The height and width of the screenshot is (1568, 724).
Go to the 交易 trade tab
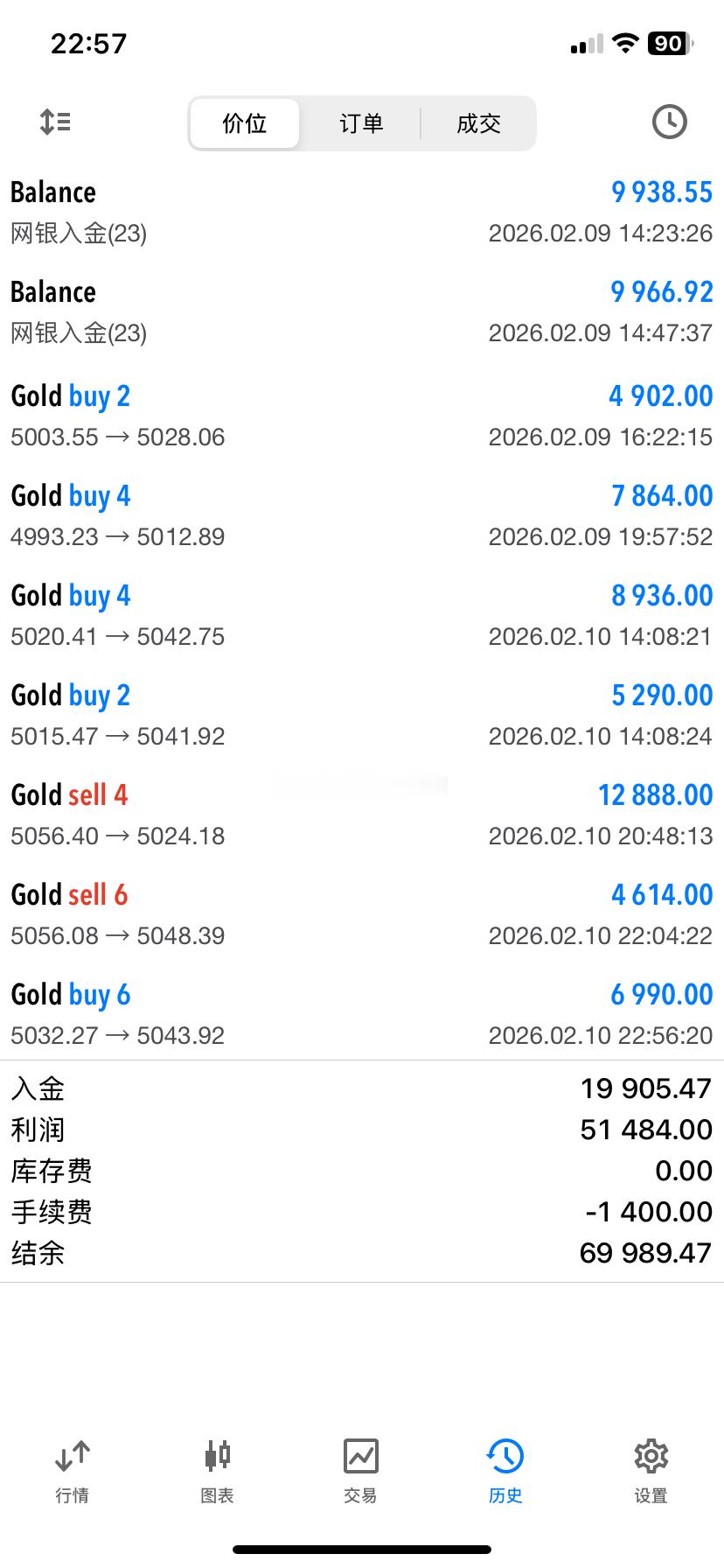[360, 1472]
